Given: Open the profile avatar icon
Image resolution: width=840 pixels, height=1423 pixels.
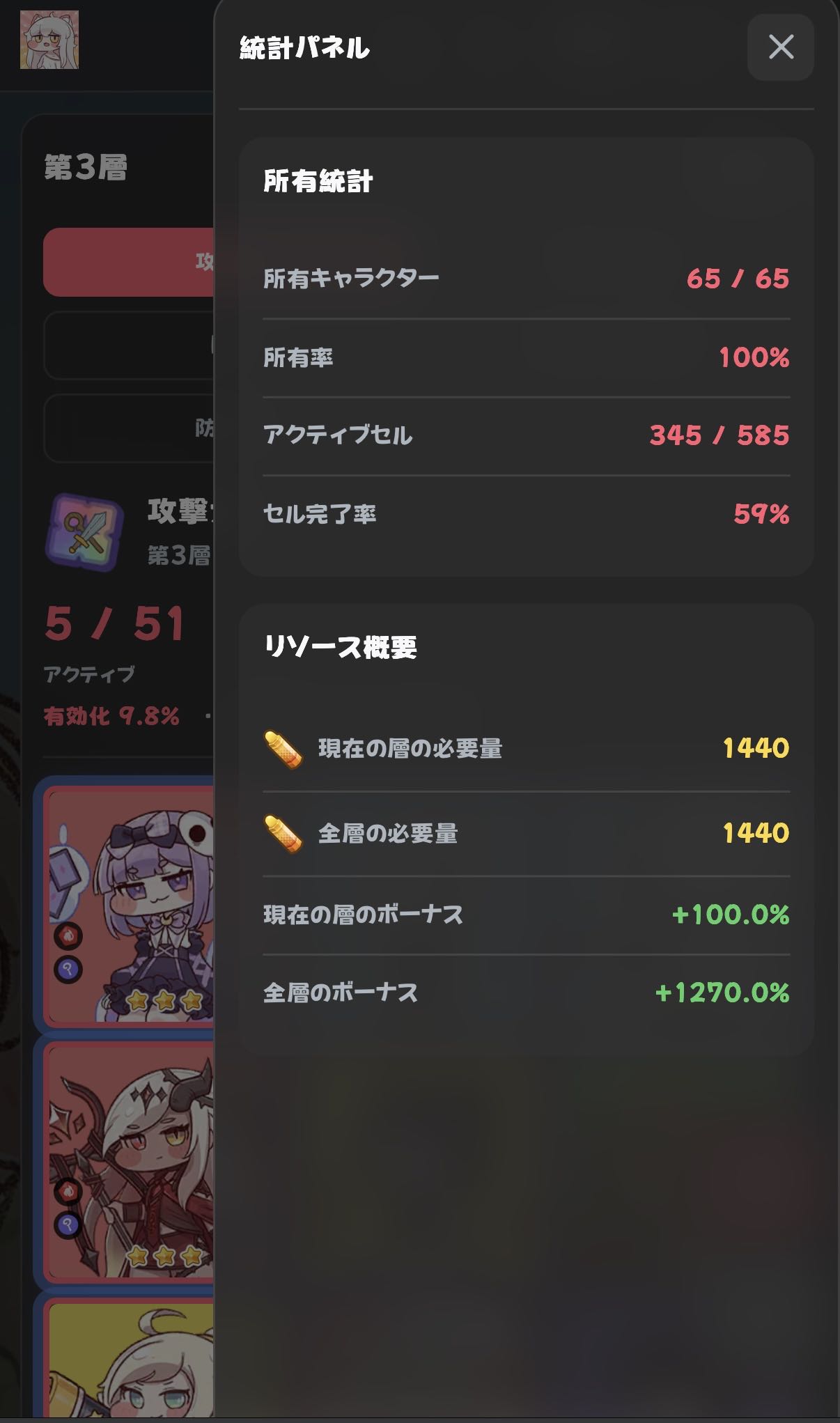Looking at the screenshot, I should click(x=49, y=40).
